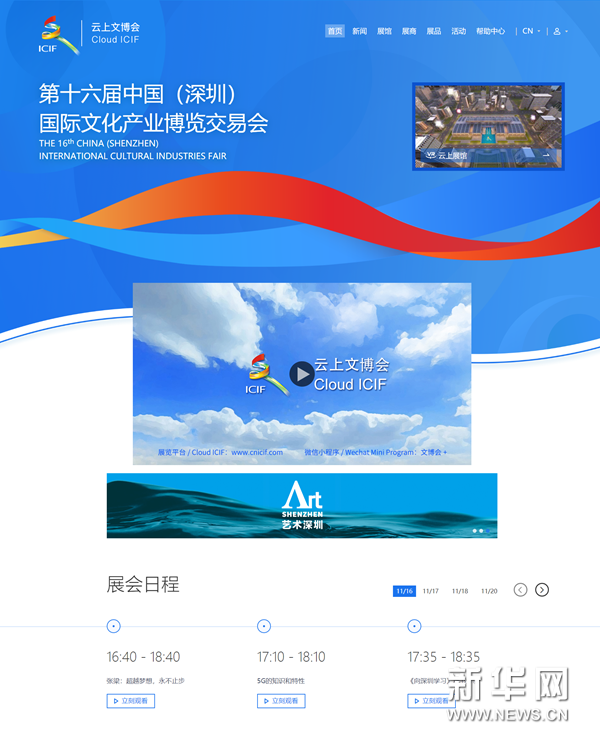
Task: Play the Cloud ICIF video
Action: [x=301, y=374]
